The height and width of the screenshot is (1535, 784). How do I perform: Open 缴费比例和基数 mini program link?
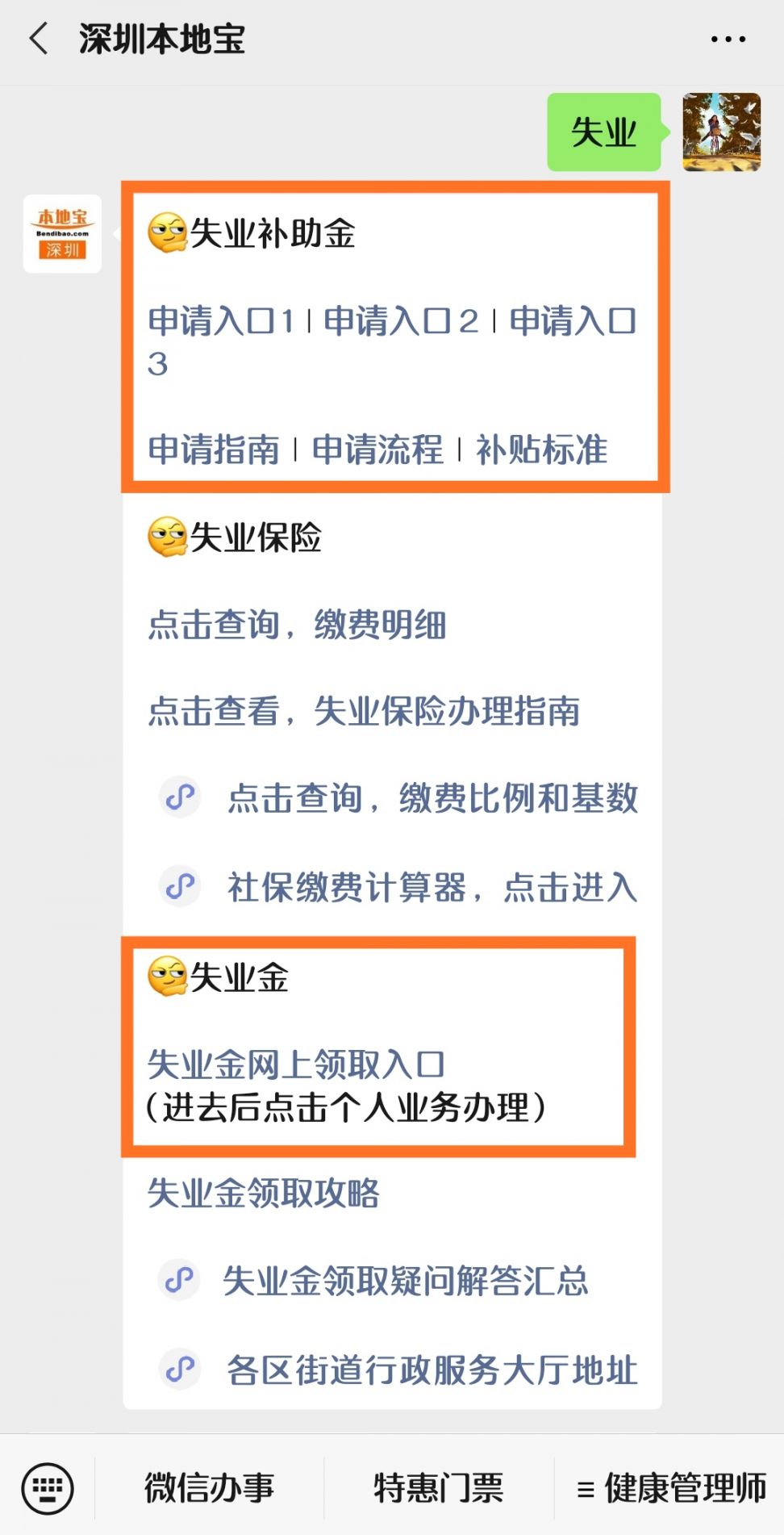(432, 799)
